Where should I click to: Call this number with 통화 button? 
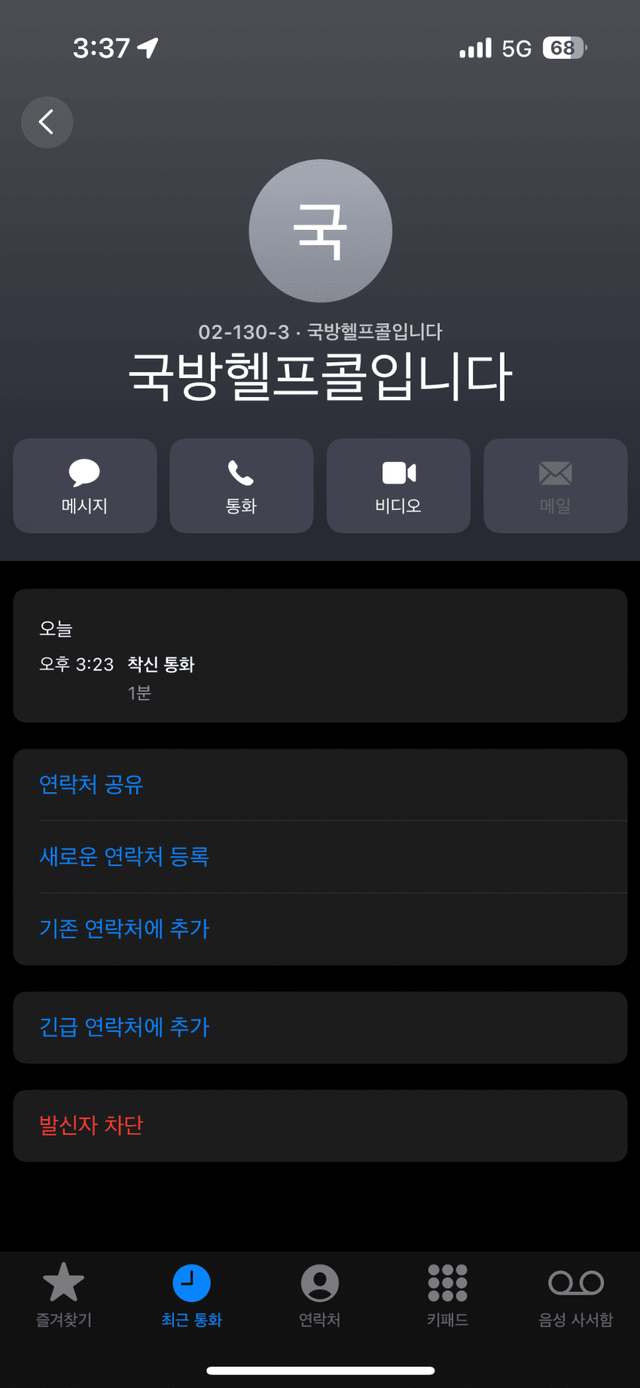(x=241, y=486)
